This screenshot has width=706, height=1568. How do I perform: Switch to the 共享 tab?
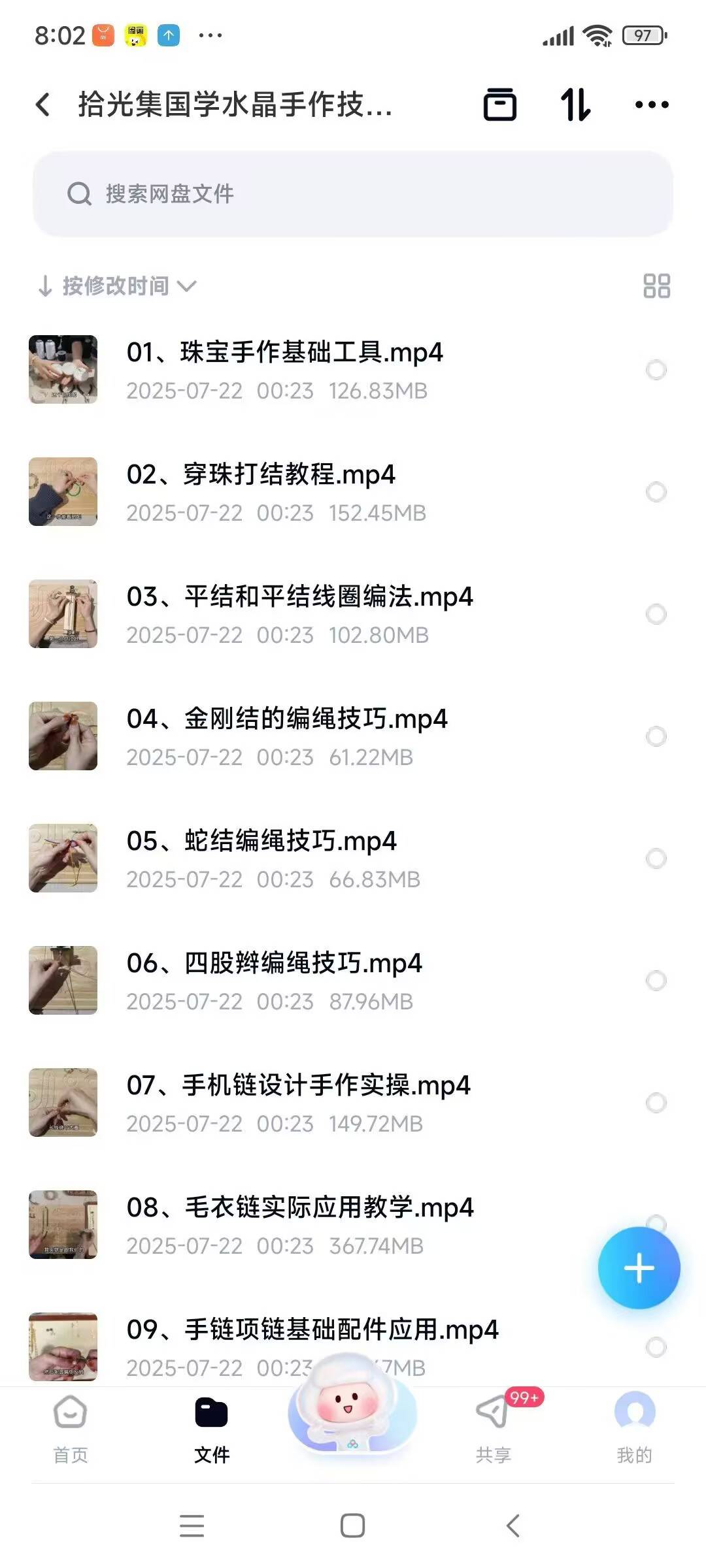click(494, 1428)
